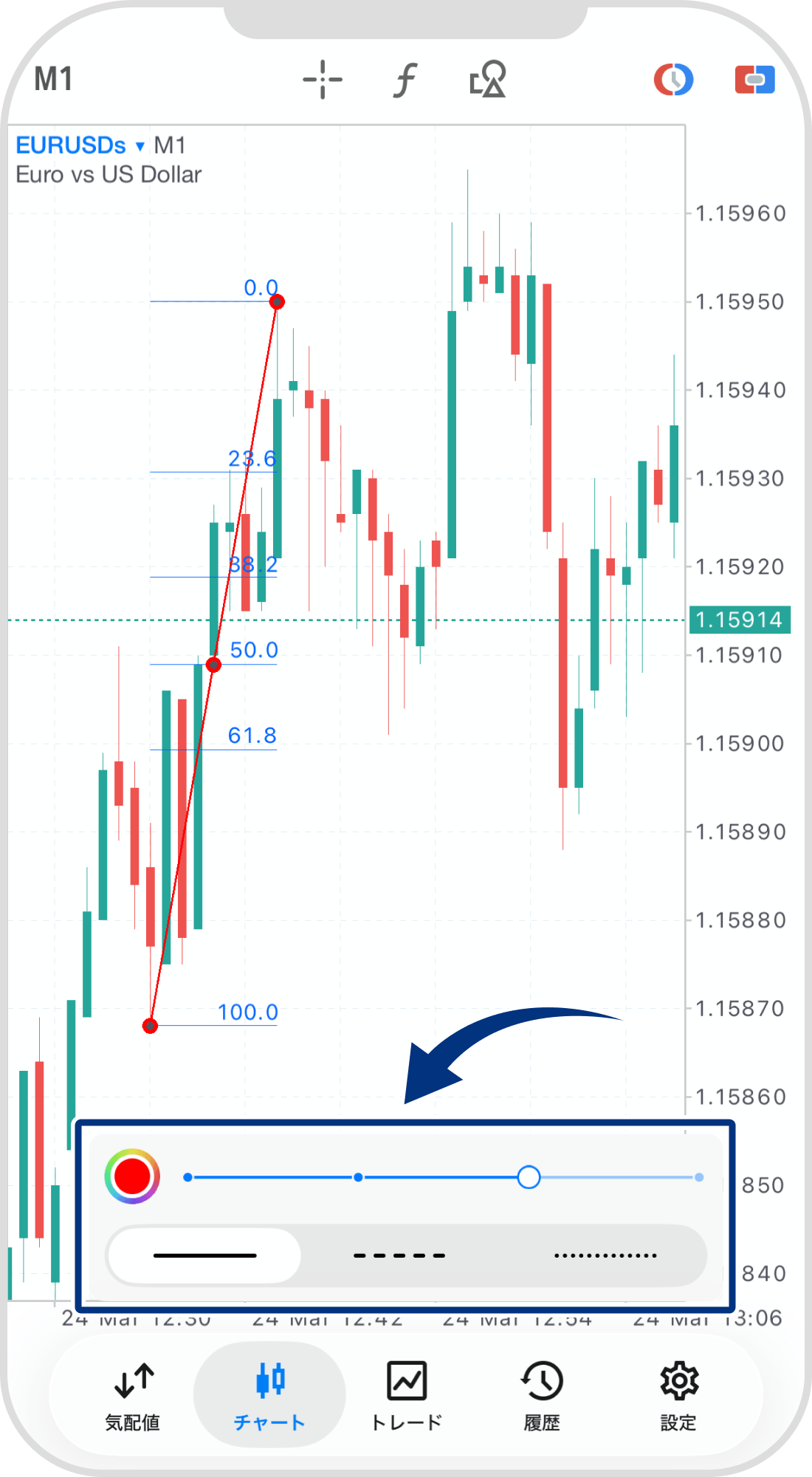Tap the red-blue clock icon

pyautogui.click(x=673, y=80)
